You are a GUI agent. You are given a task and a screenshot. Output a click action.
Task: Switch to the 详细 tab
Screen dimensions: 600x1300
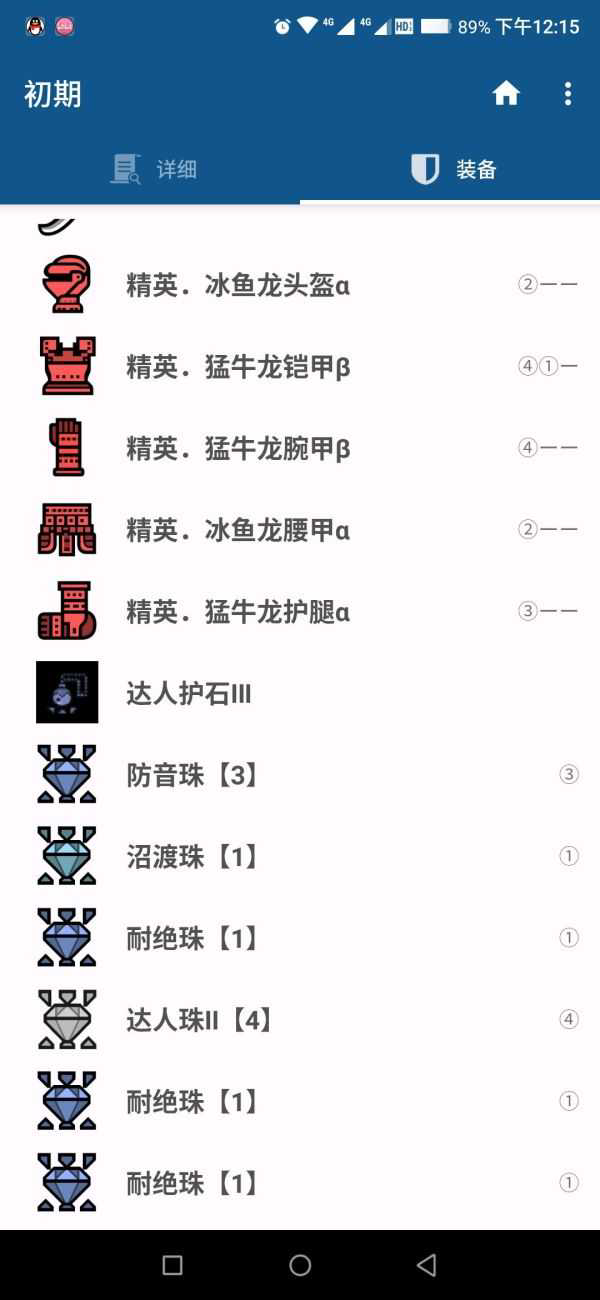[x=152, y=169]
